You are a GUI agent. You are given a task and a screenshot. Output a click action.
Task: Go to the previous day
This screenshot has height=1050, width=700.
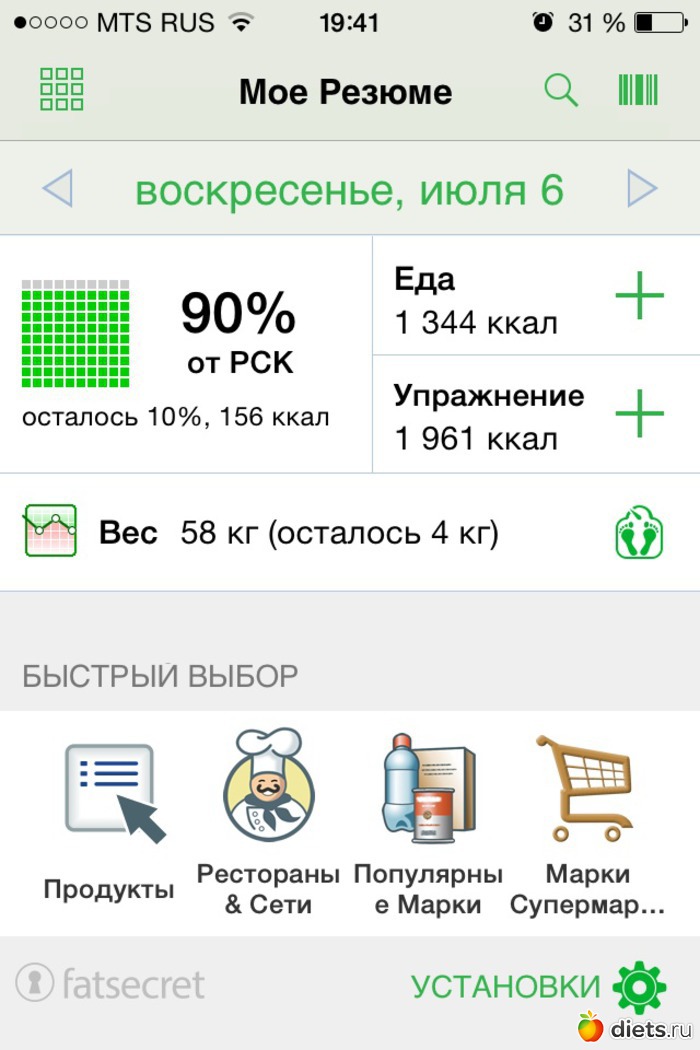(58, 188)
